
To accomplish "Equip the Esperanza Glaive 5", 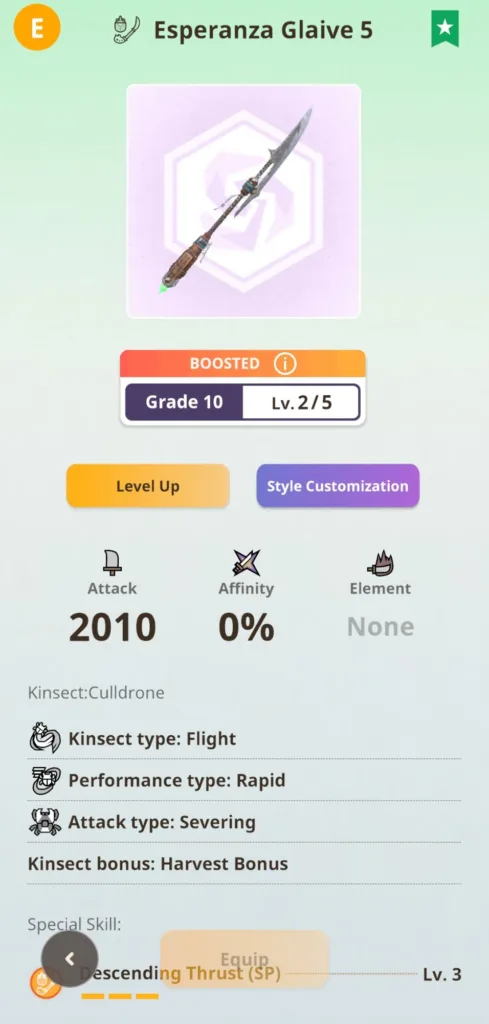I will pos(244,959).
